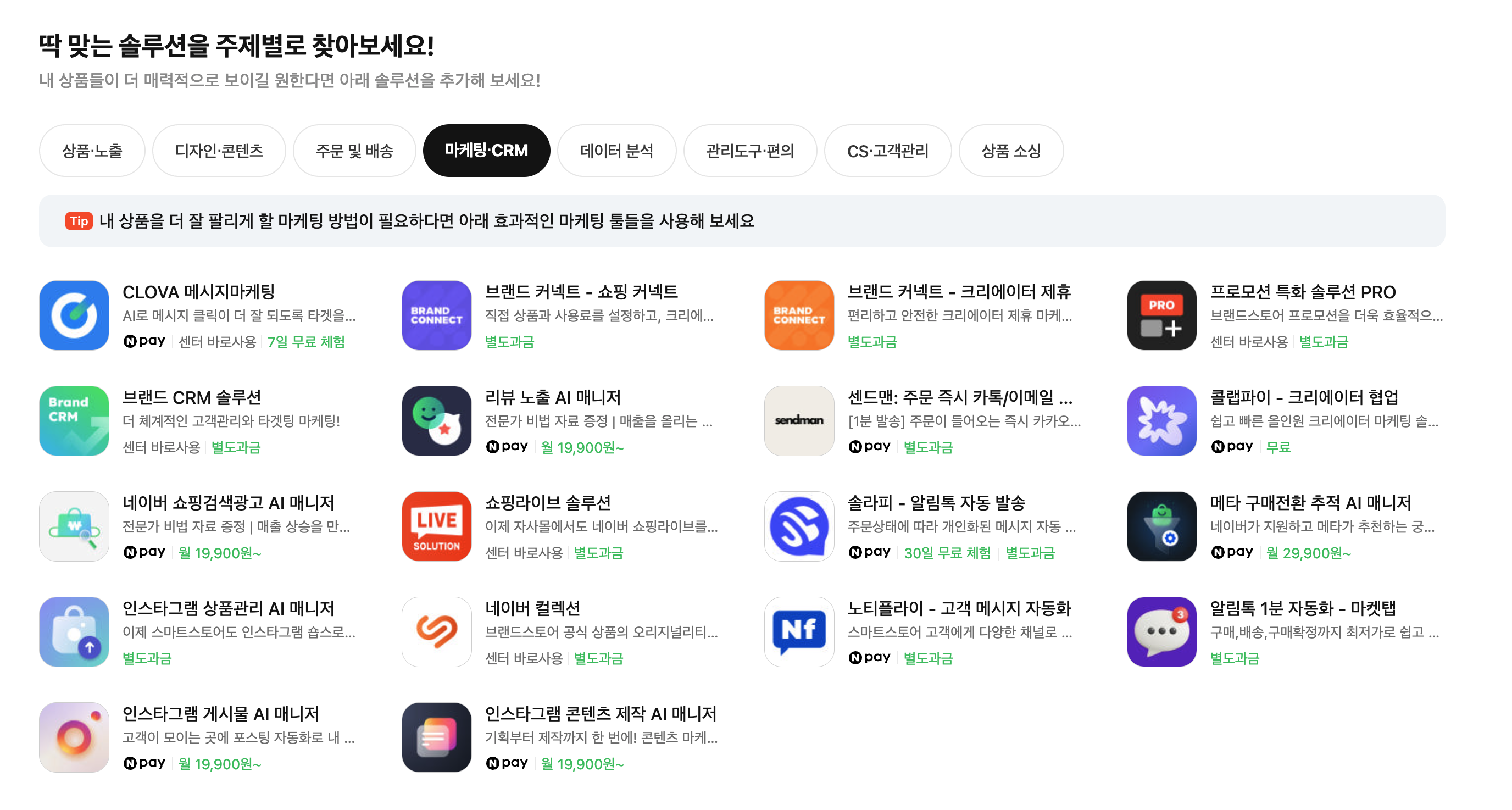This screenshot has height=810, width=1512.
Task: Open 메타 구매전환 추적 AI 매니저
Action: click(x=1310, y=502)
